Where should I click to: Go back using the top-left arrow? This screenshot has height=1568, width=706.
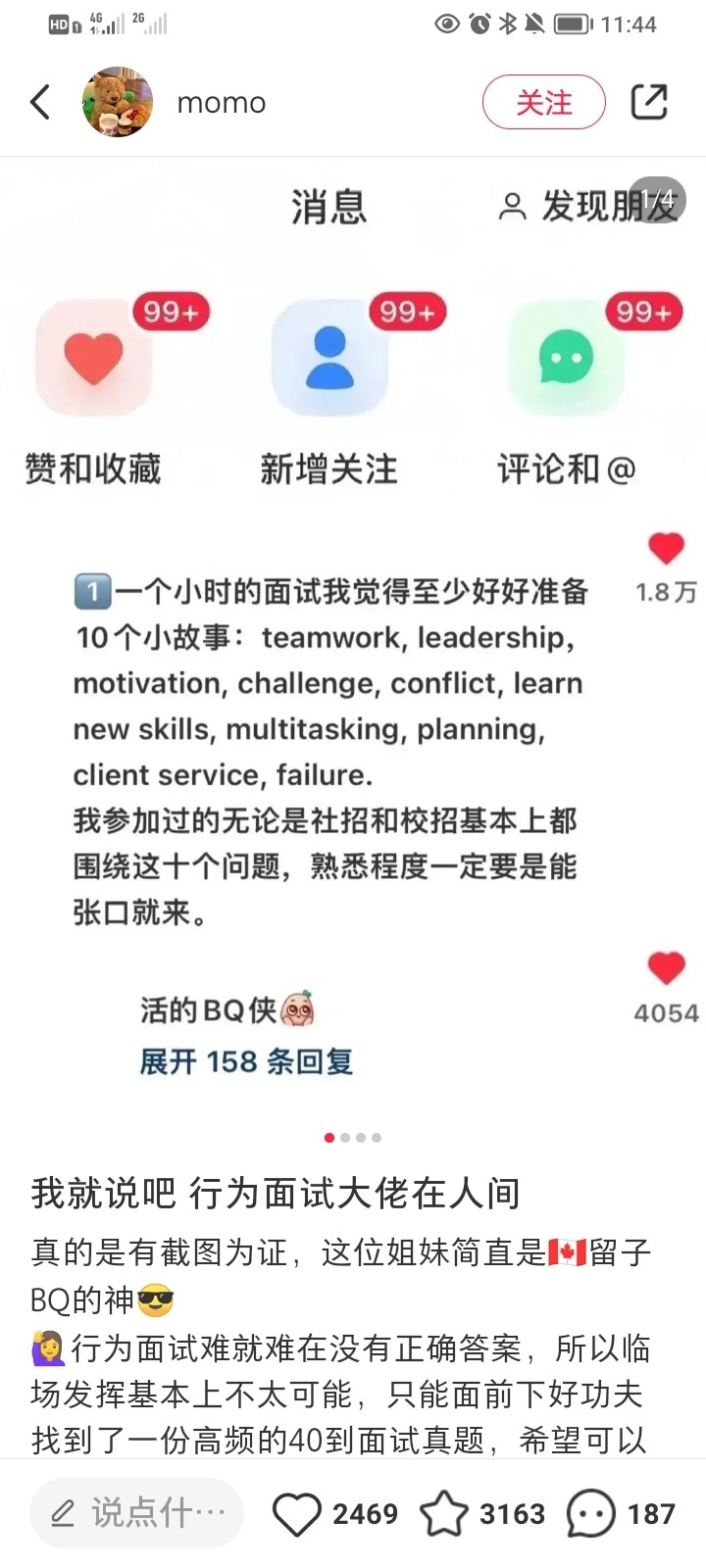click(x=40, y=102)
